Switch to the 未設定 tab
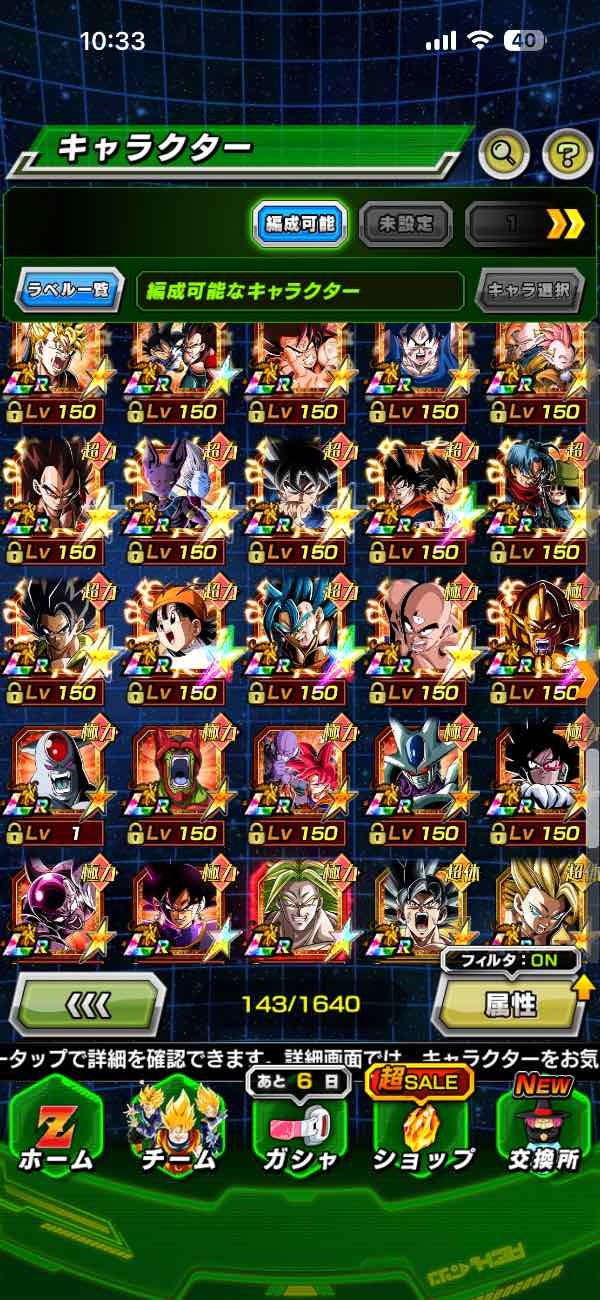600x1300 pixels. 404,224
